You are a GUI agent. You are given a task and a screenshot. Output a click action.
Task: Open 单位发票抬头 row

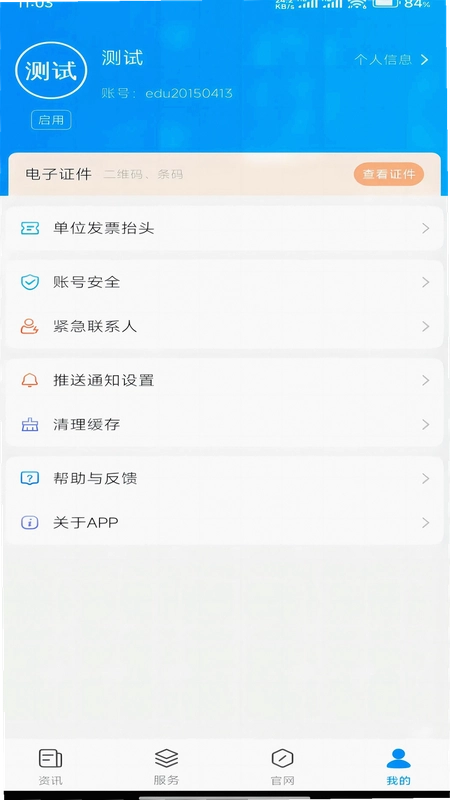(224, 228)
